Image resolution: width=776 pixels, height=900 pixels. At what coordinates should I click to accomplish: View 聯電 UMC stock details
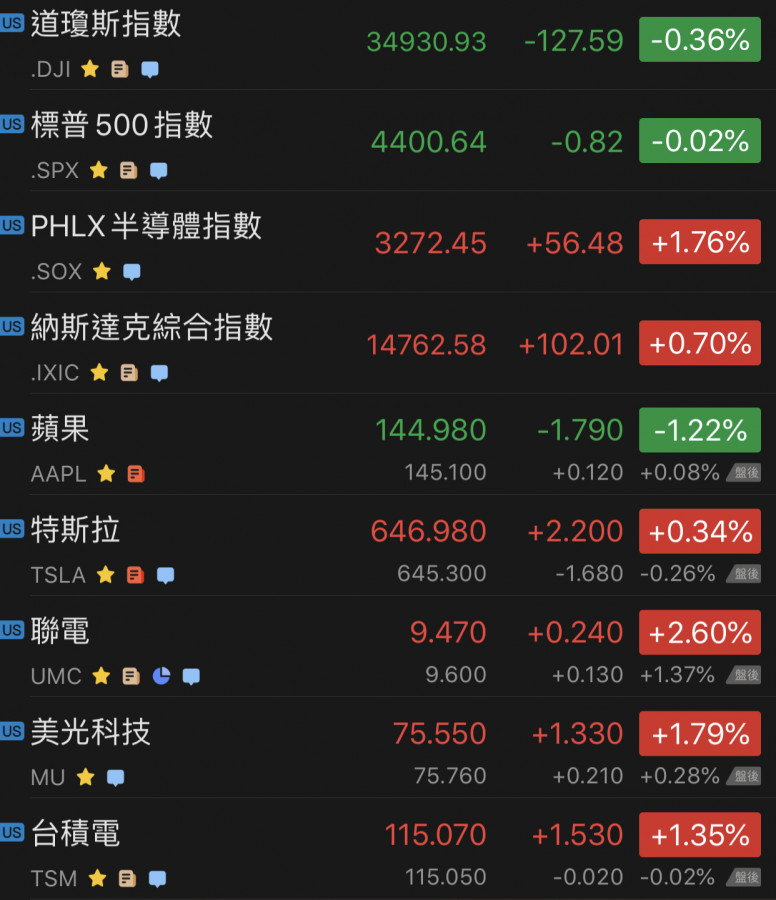(x=60, y=631)
